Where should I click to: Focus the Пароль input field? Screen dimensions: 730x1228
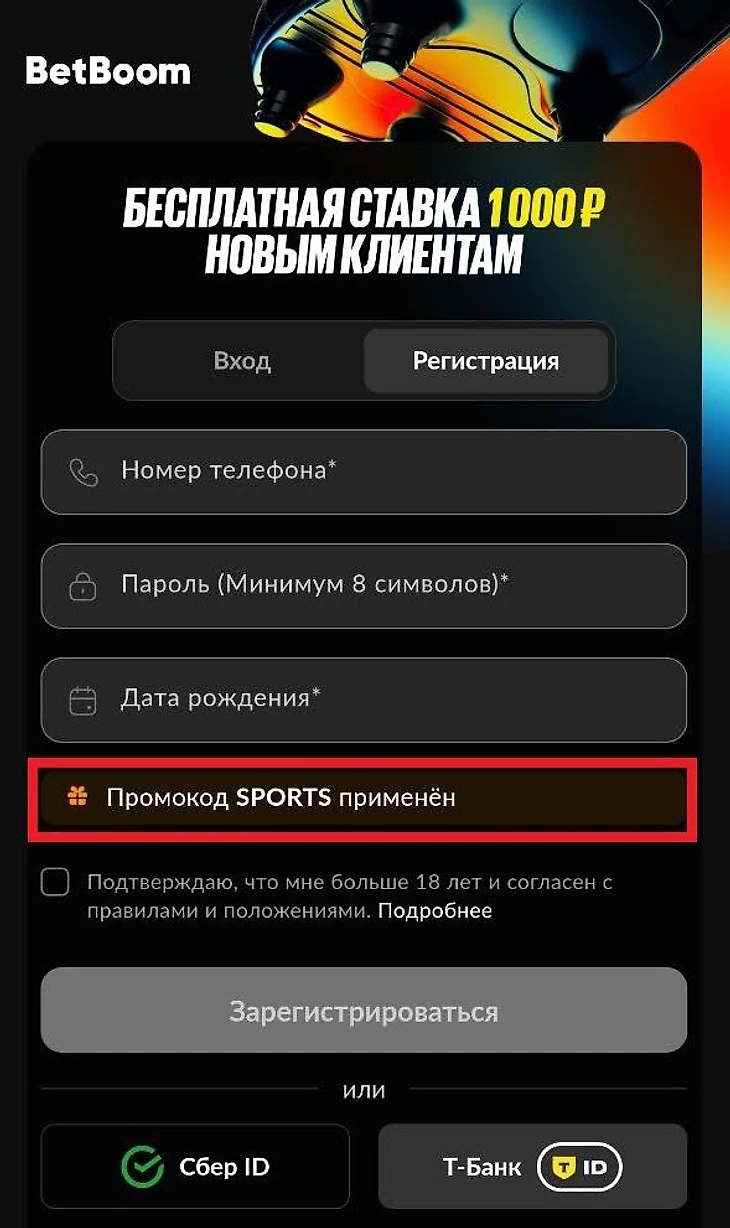click(363, 585)
